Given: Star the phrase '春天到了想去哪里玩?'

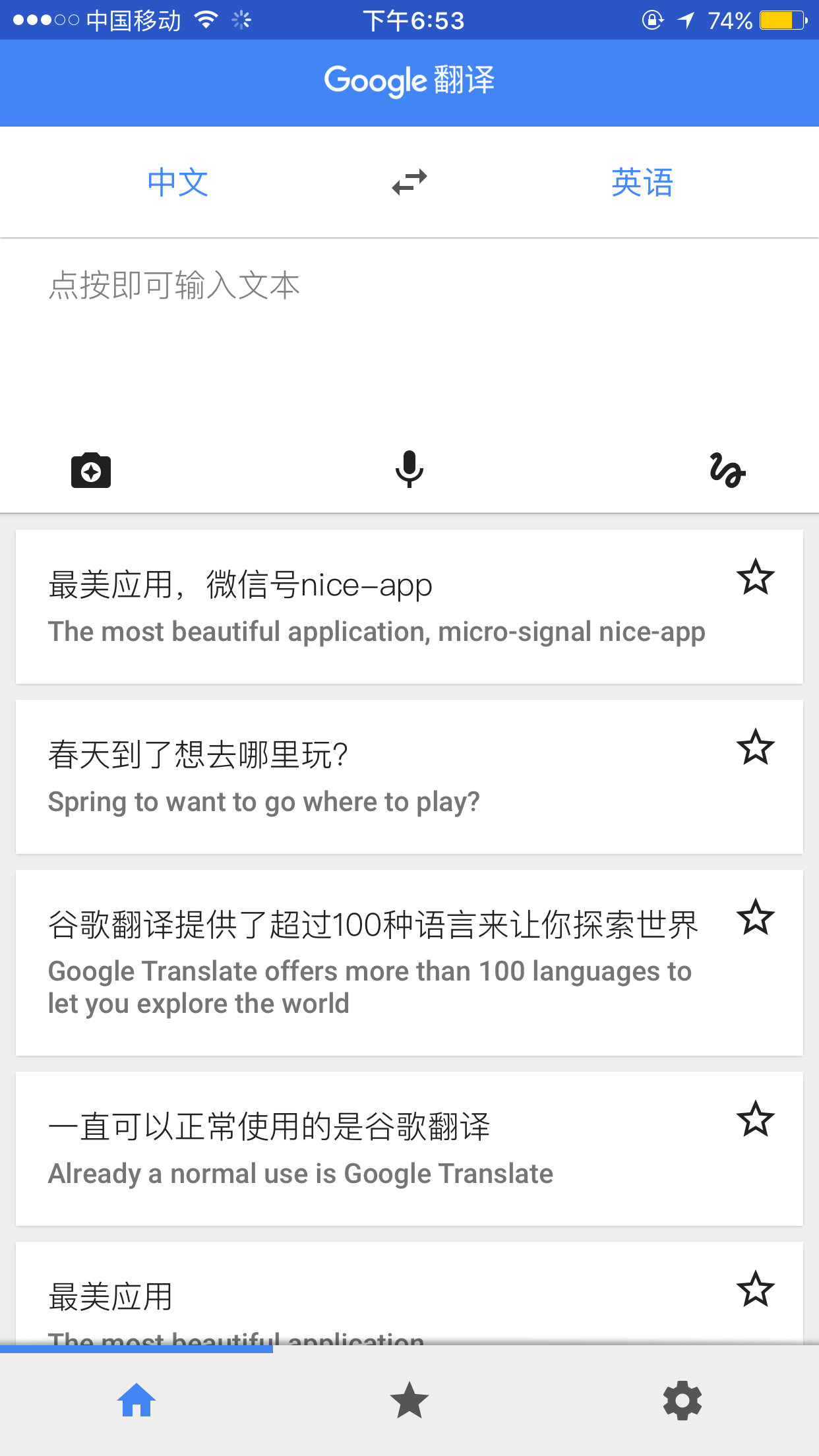Looking at the screenshot, I should click(756, 748).
